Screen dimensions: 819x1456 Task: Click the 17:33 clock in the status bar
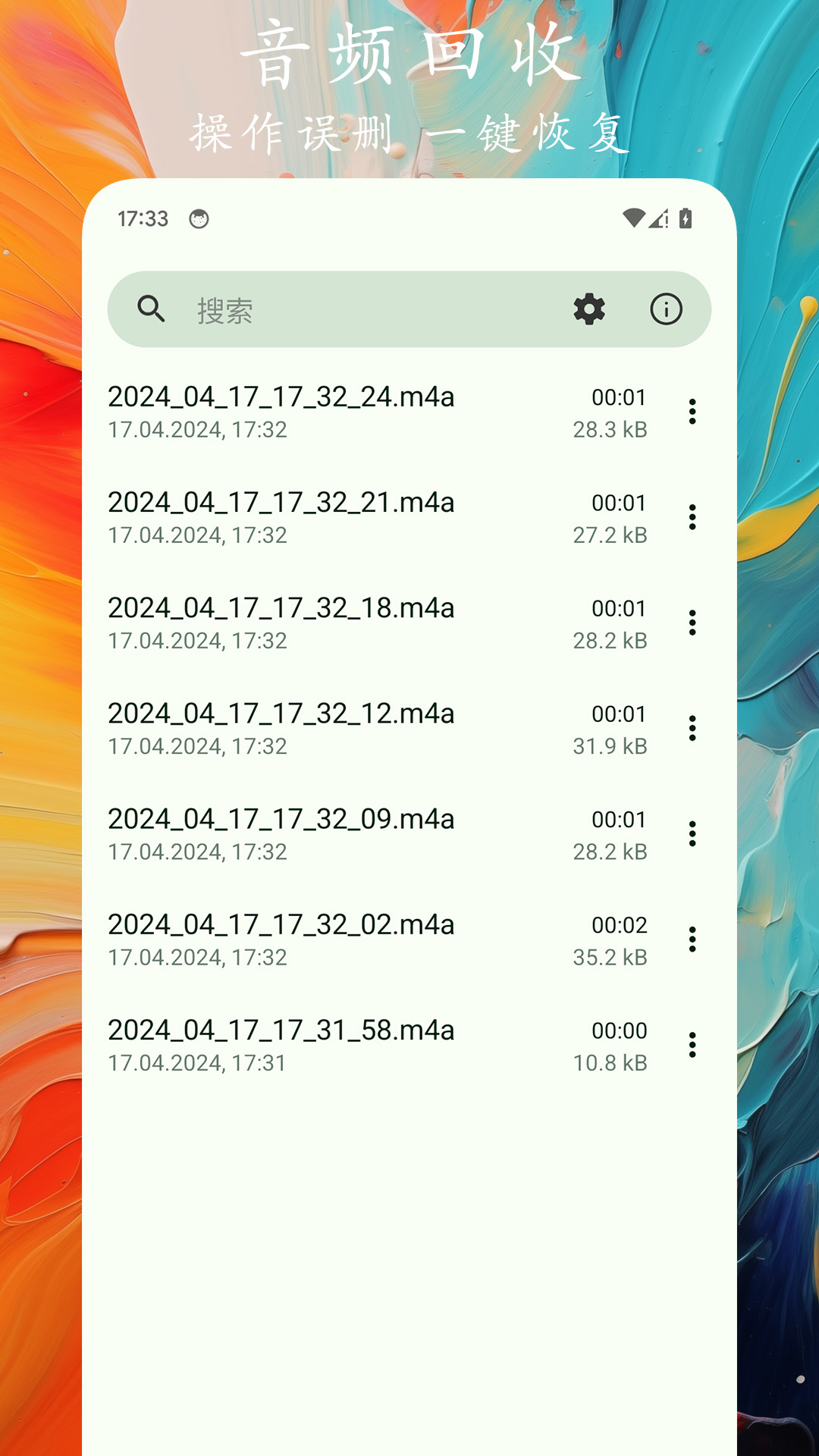click(x=142, y=218)
